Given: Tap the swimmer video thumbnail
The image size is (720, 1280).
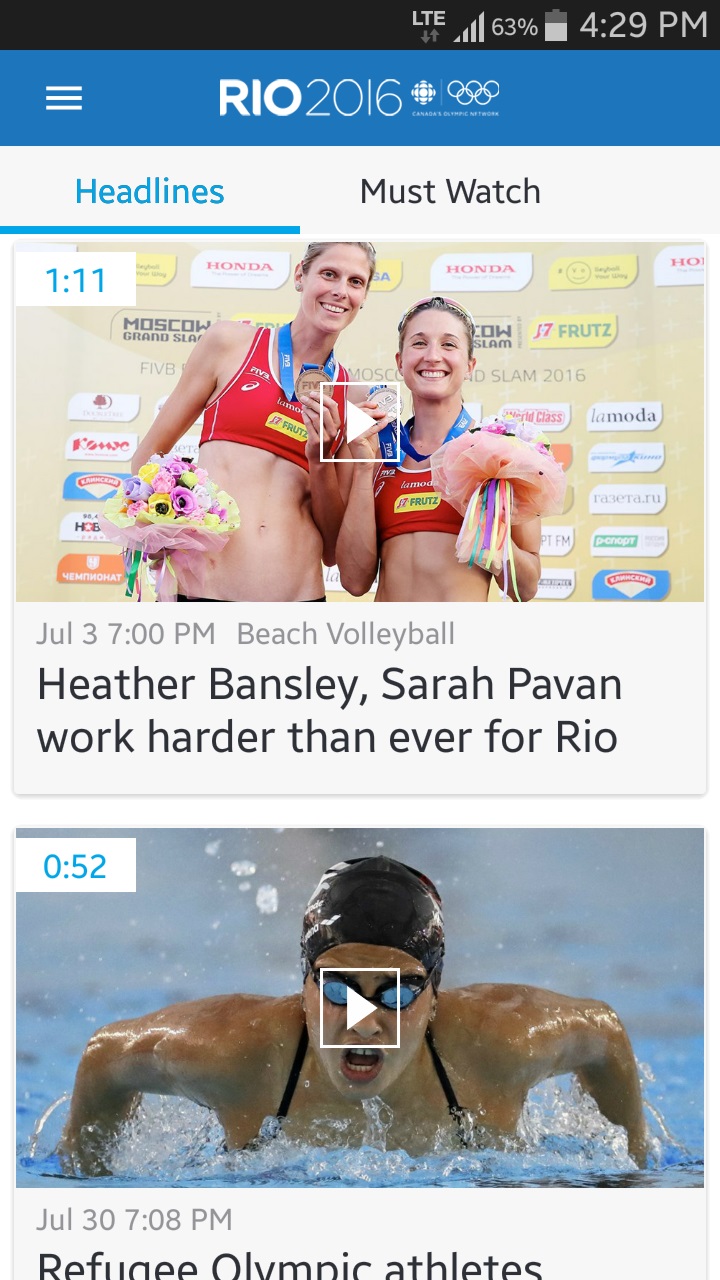Looking at the screenshot, I should tap(360, 1007).
